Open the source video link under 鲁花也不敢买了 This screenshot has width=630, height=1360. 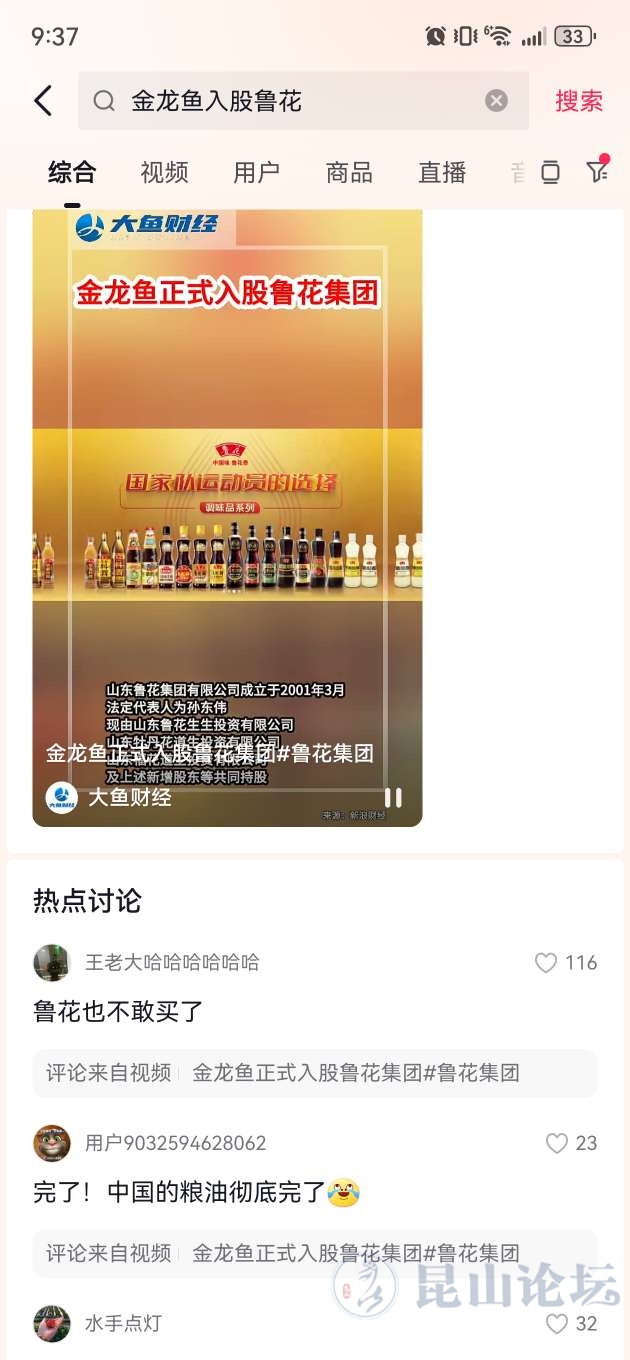[x=315, y=1073]
